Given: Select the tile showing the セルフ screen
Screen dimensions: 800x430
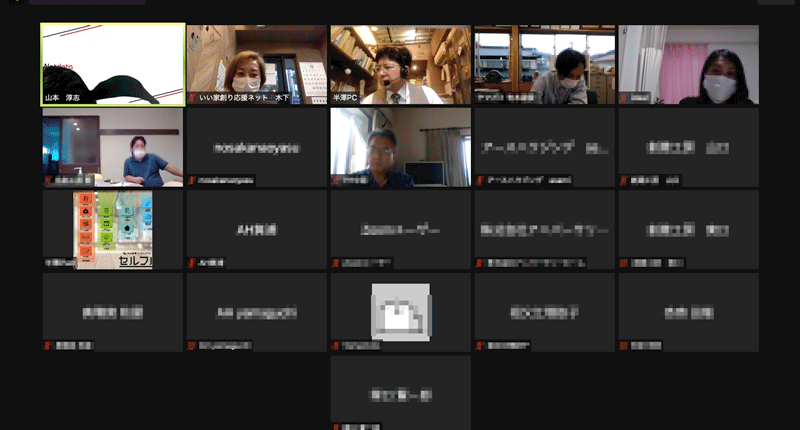Looking at the screenshot, I should [x=112, y=229].
